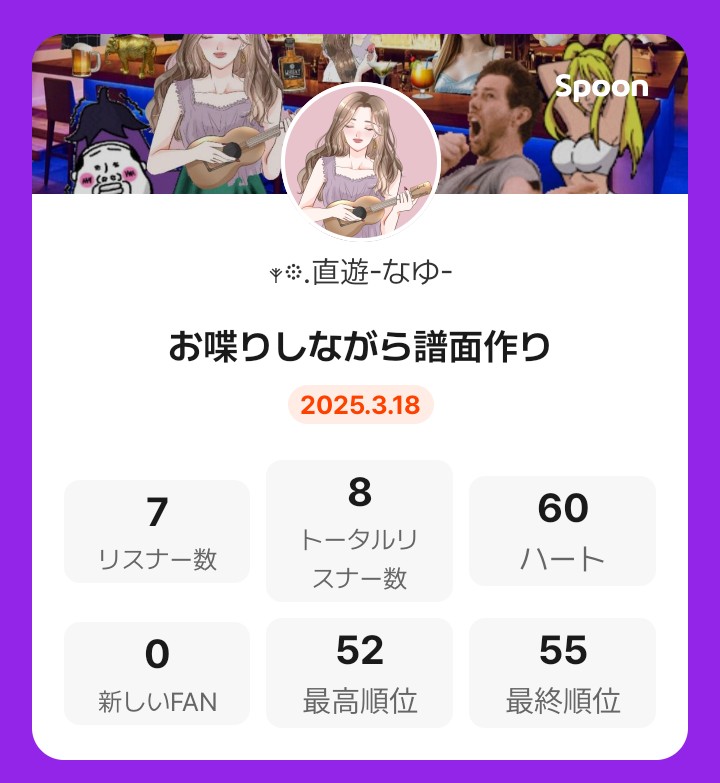Open the new FAN stat card

click(156, 672)
